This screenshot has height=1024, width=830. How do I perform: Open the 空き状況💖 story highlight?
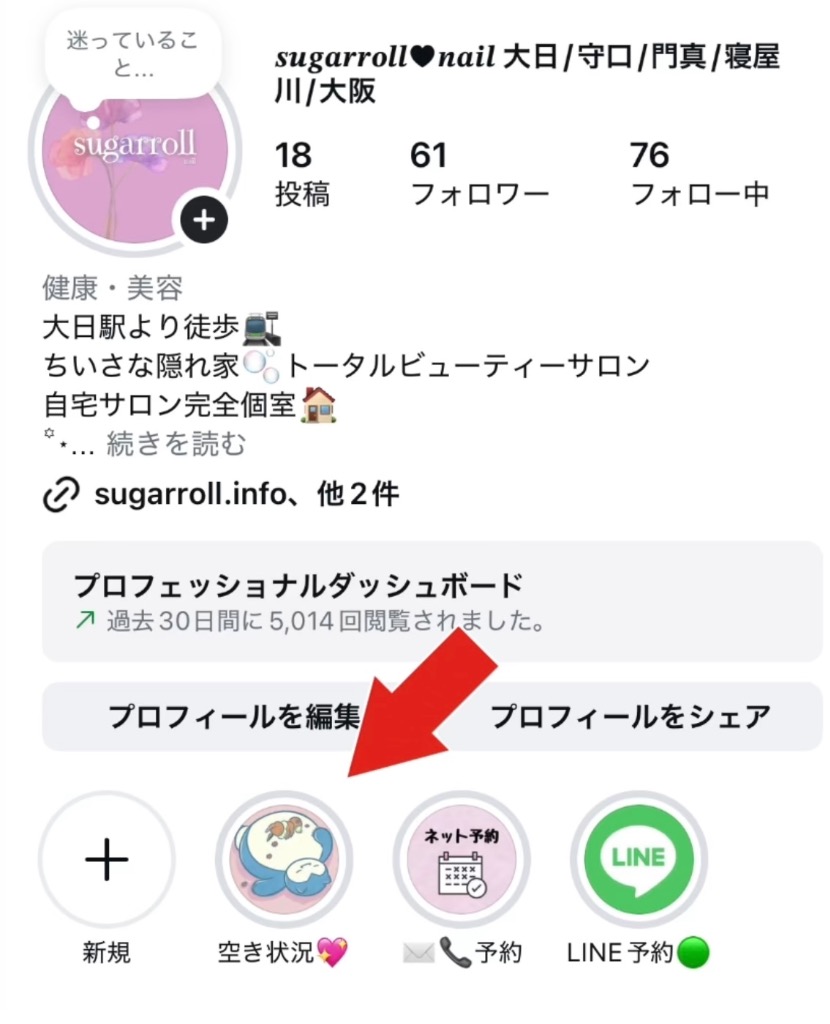click(x=286, y=860)
